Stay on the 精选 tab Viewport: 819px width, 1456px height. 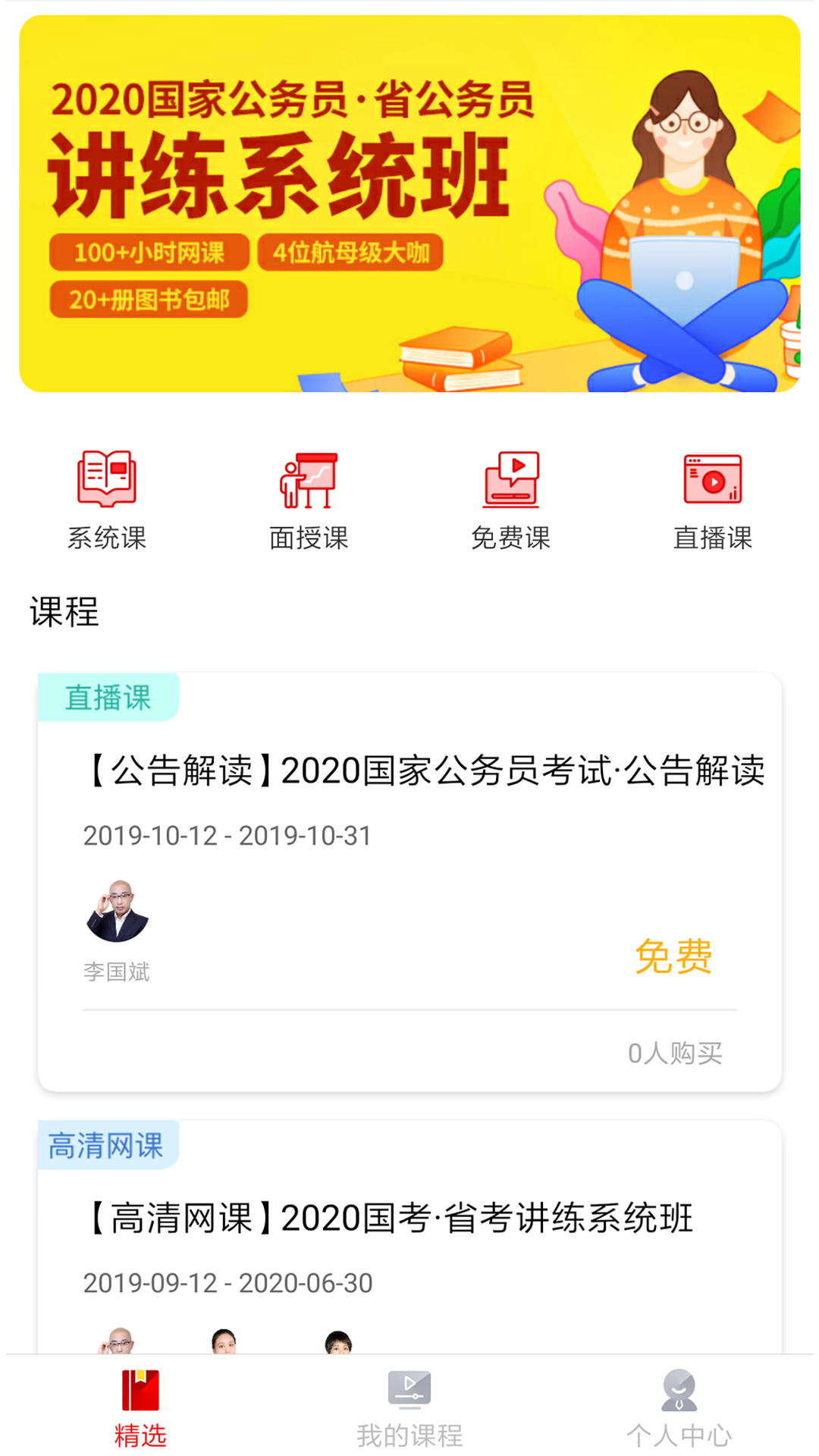pyautogui.click(x=141, y=1410)
